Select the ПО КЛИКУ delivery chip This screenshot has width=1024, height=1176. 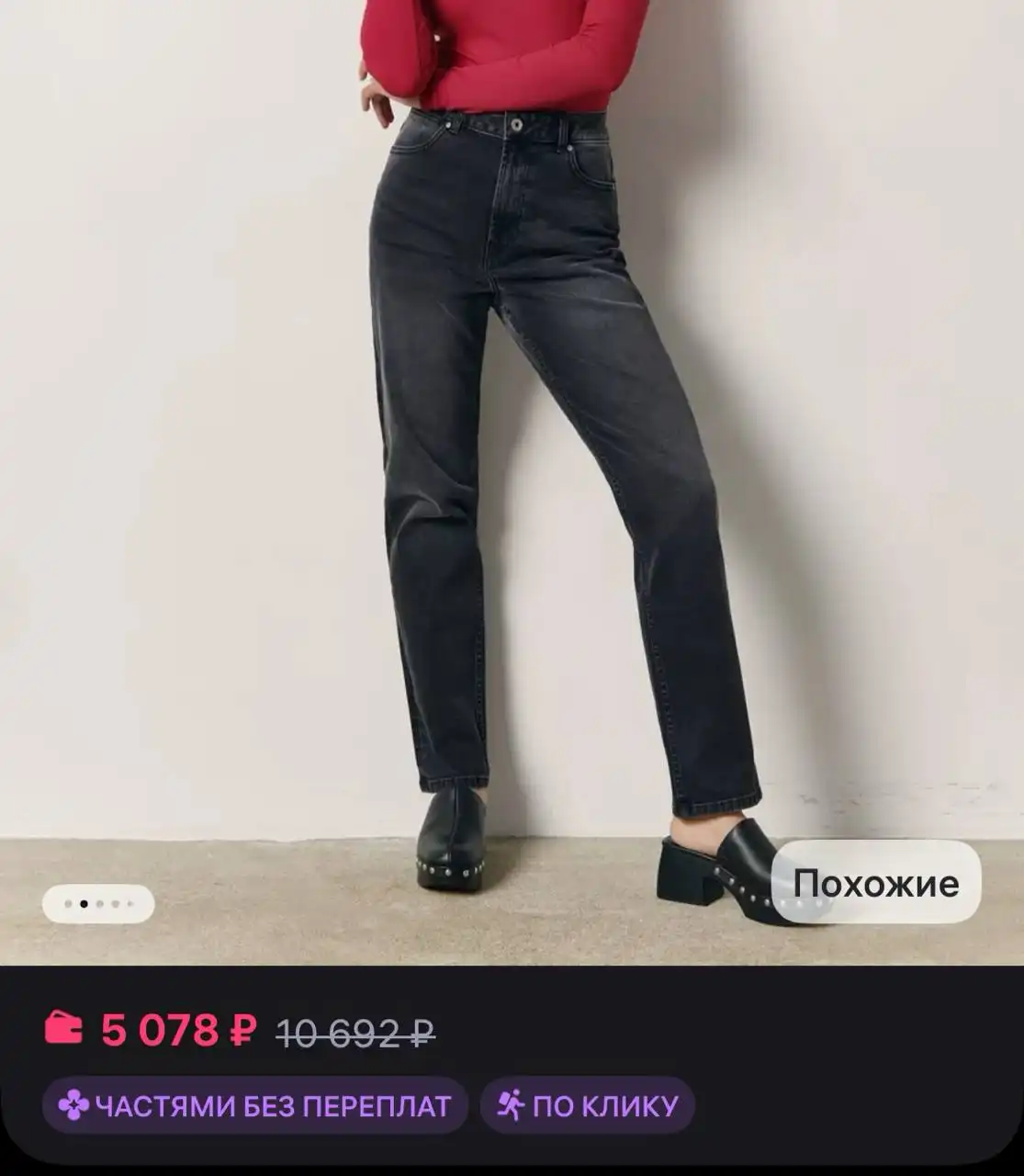click(588, 1105)
